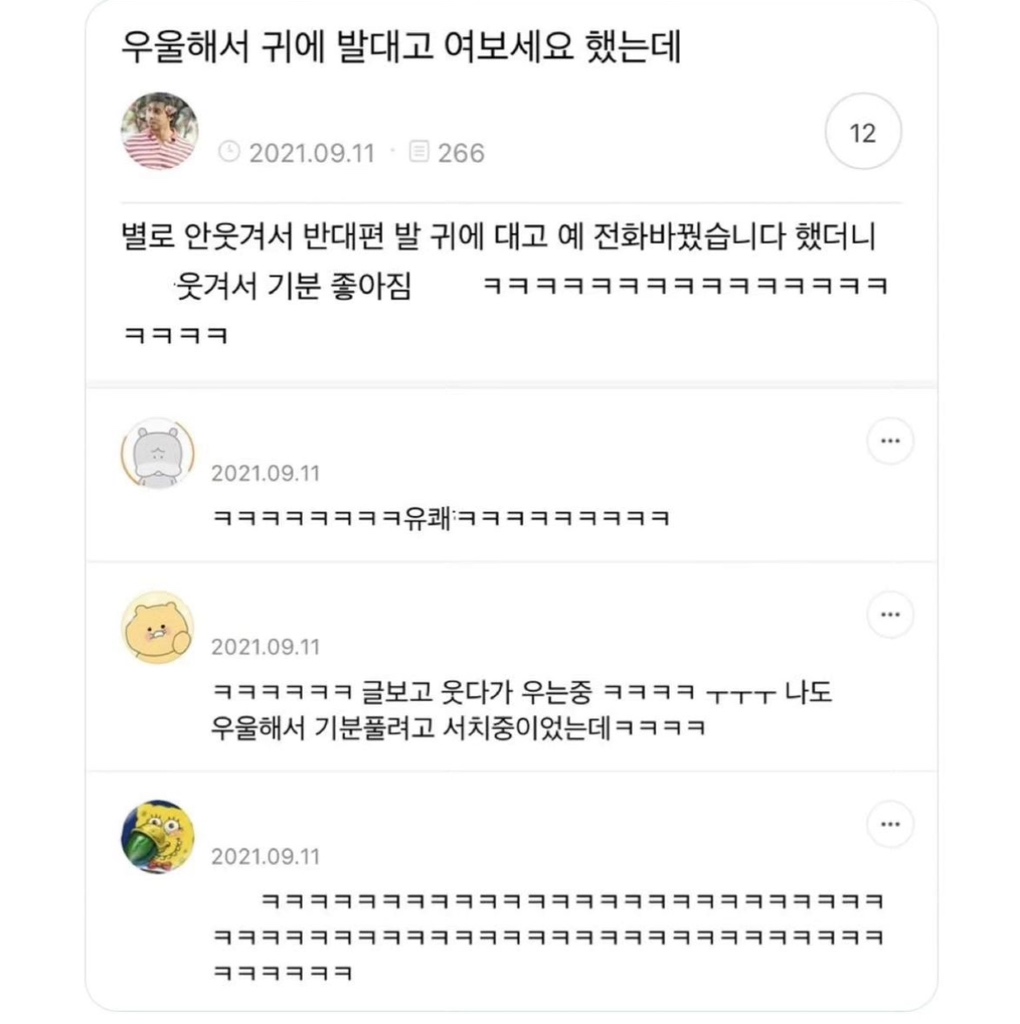View the post author's profile picture
This screenshot has width=1020, height=1024.
159,132
